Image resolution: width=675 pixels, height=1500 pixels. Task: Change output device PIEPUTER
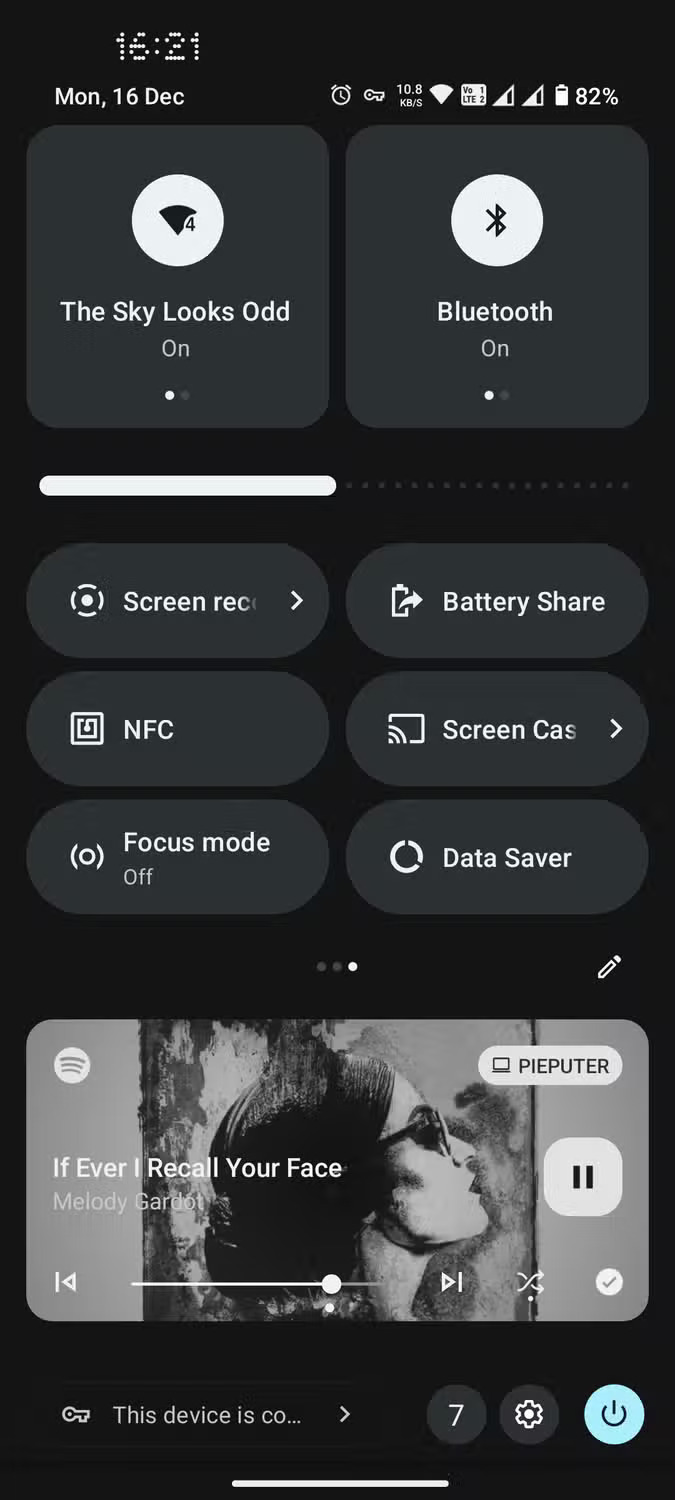tap(551, 1066)
